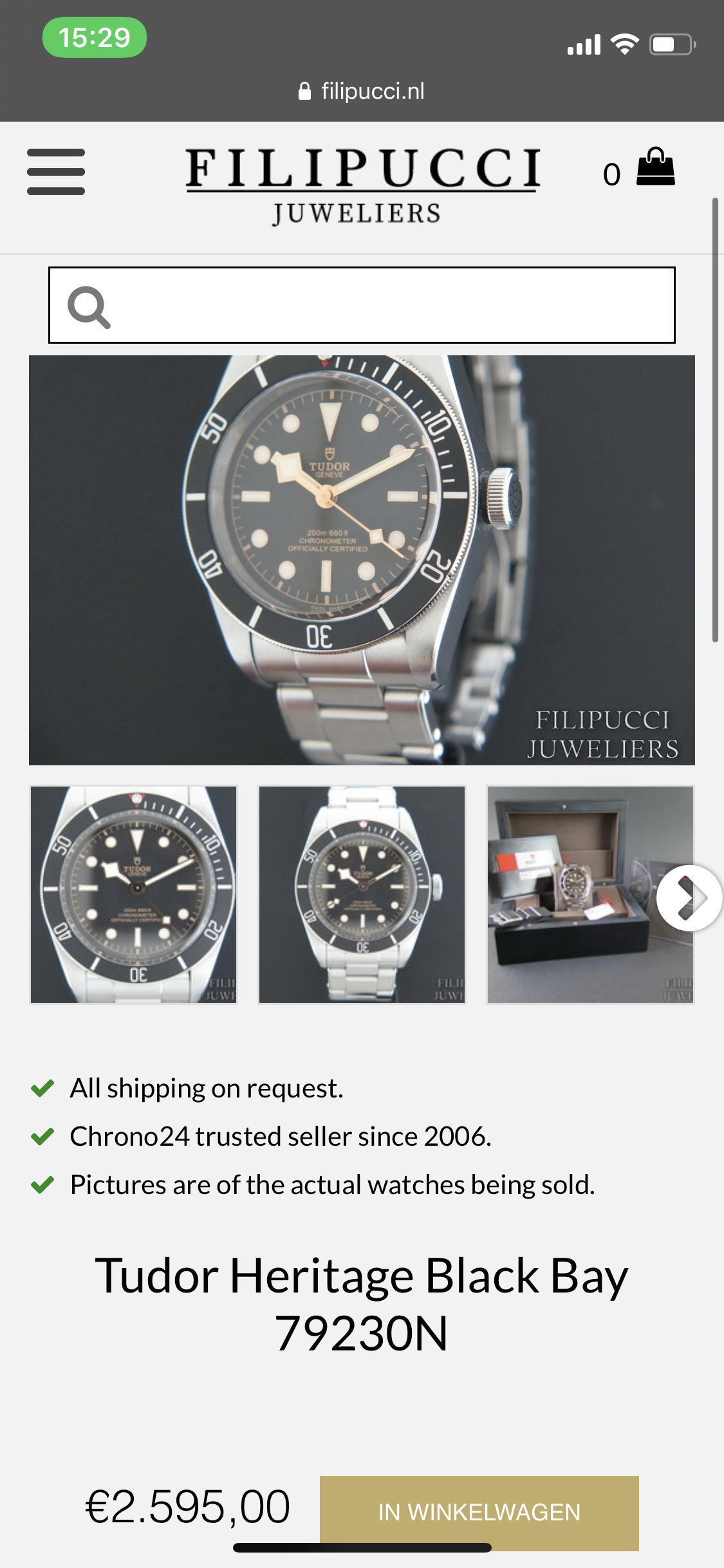Add watch with In Winkelwagen button
724x1568 pixels.
tap(479, 1512)
